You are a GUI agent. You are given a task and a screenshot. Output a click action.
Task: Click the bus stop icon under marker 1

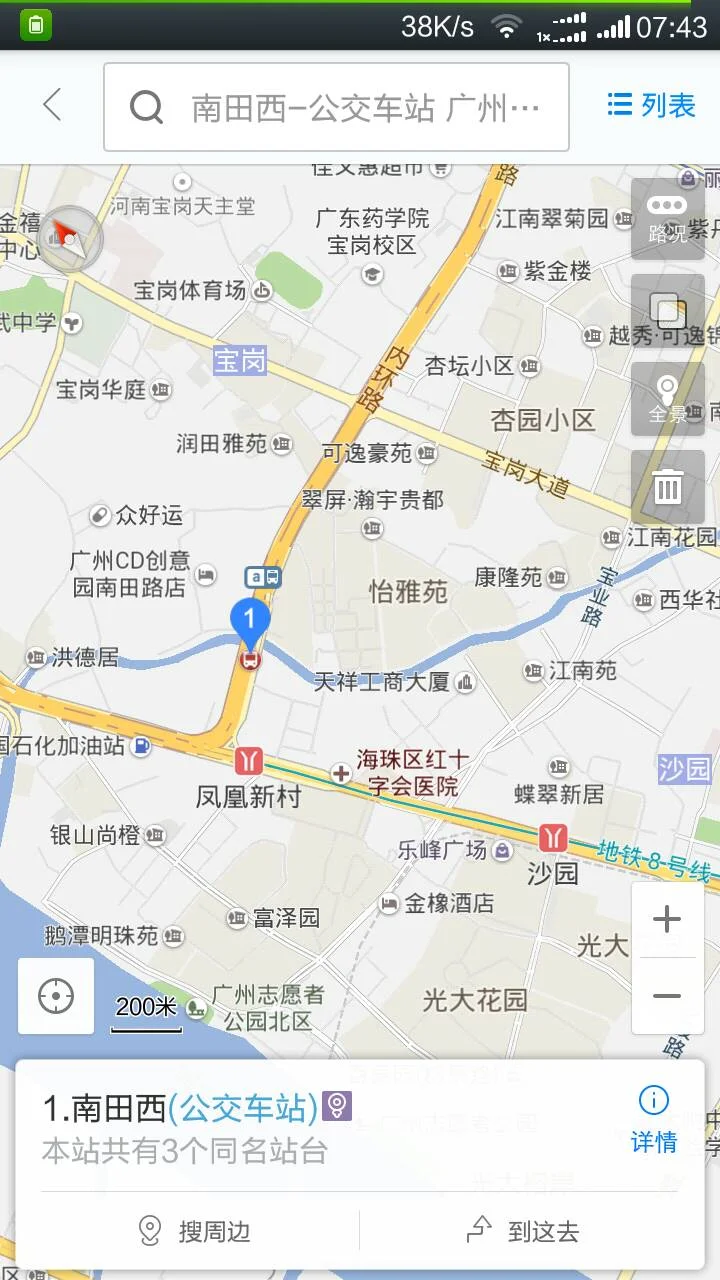pyautogui.click(x=250, y=660)
